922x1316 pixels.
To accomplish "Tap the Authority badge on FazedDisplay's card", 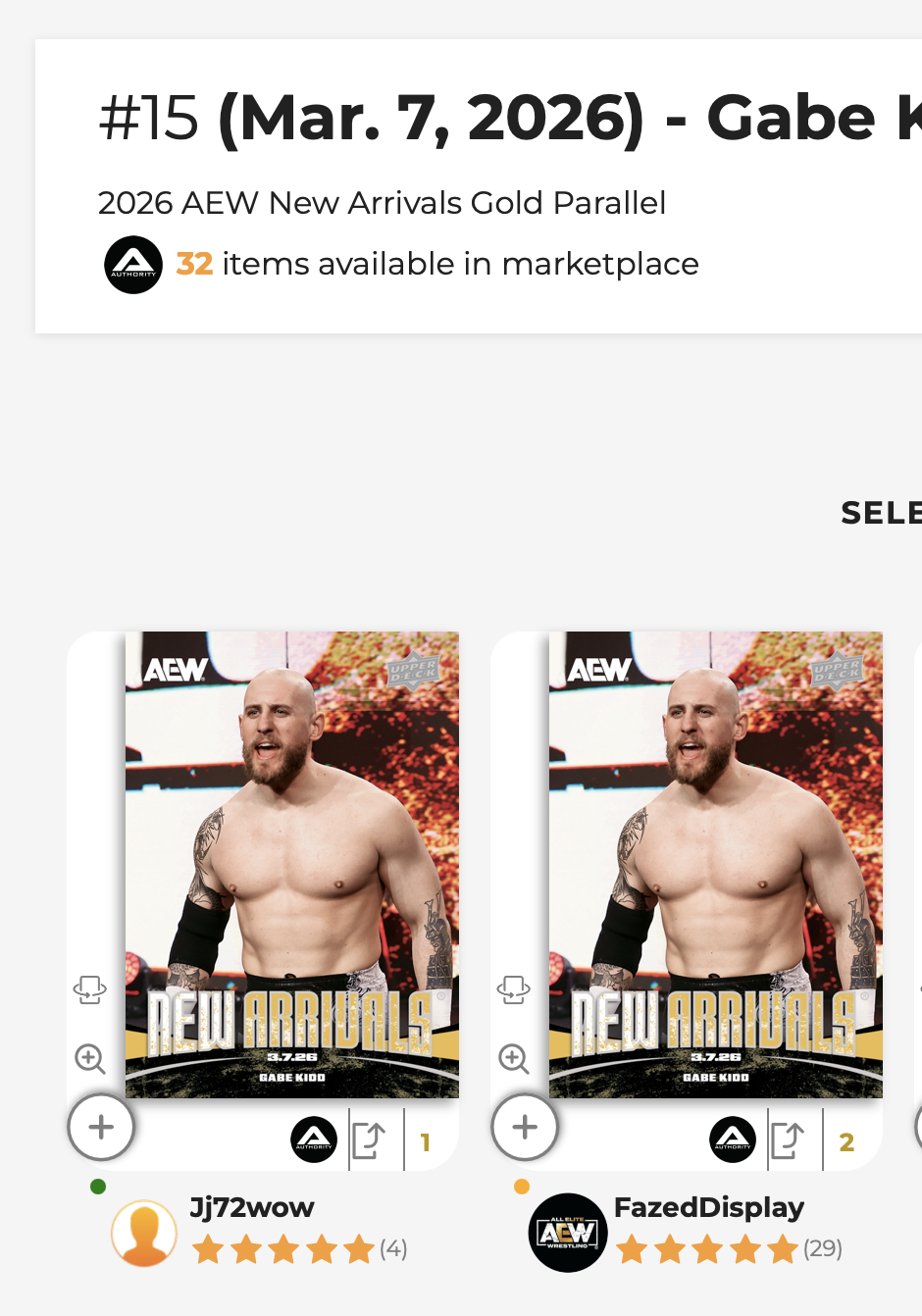I will pos(733,1139).
